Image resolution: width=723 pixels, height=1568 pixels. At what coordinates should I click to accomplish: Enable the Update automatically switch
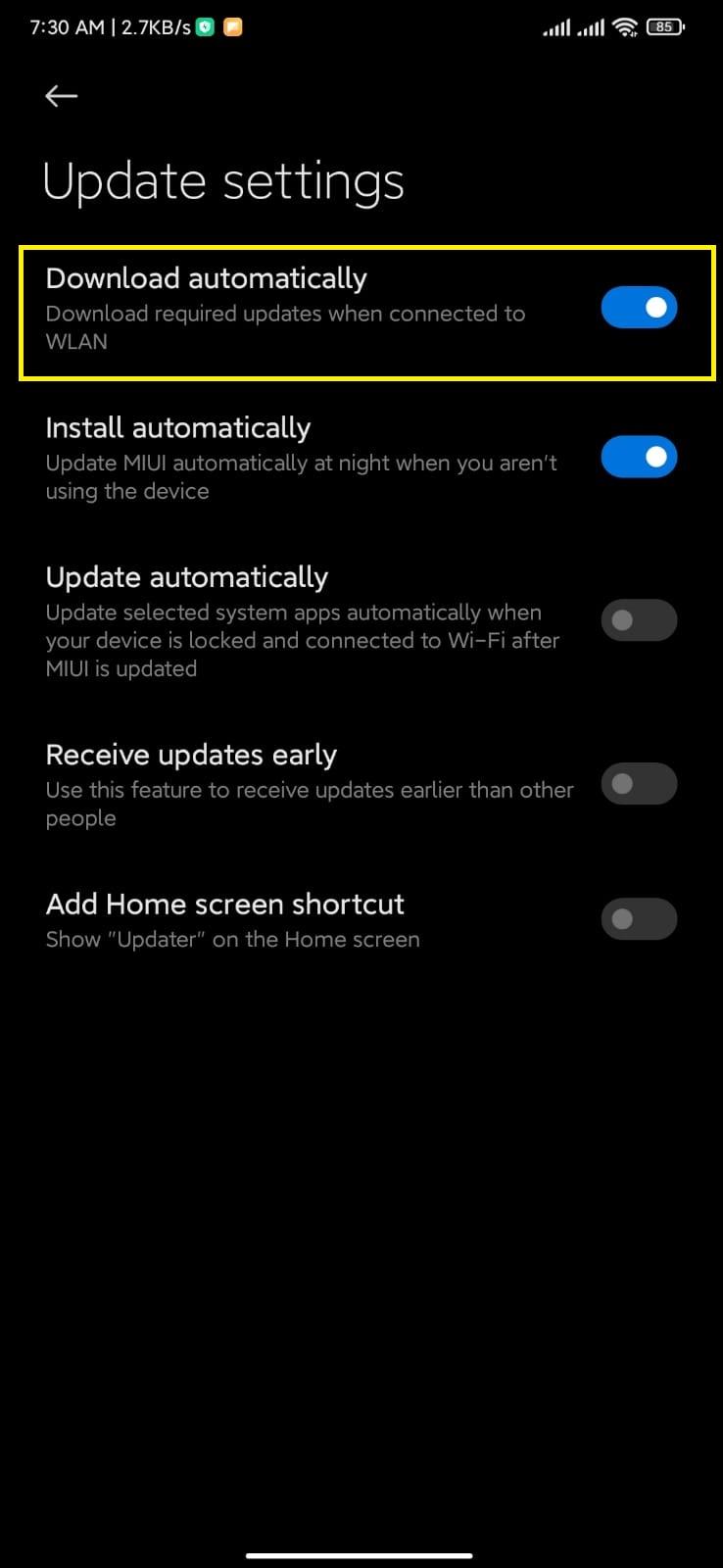tap(639, 620)
